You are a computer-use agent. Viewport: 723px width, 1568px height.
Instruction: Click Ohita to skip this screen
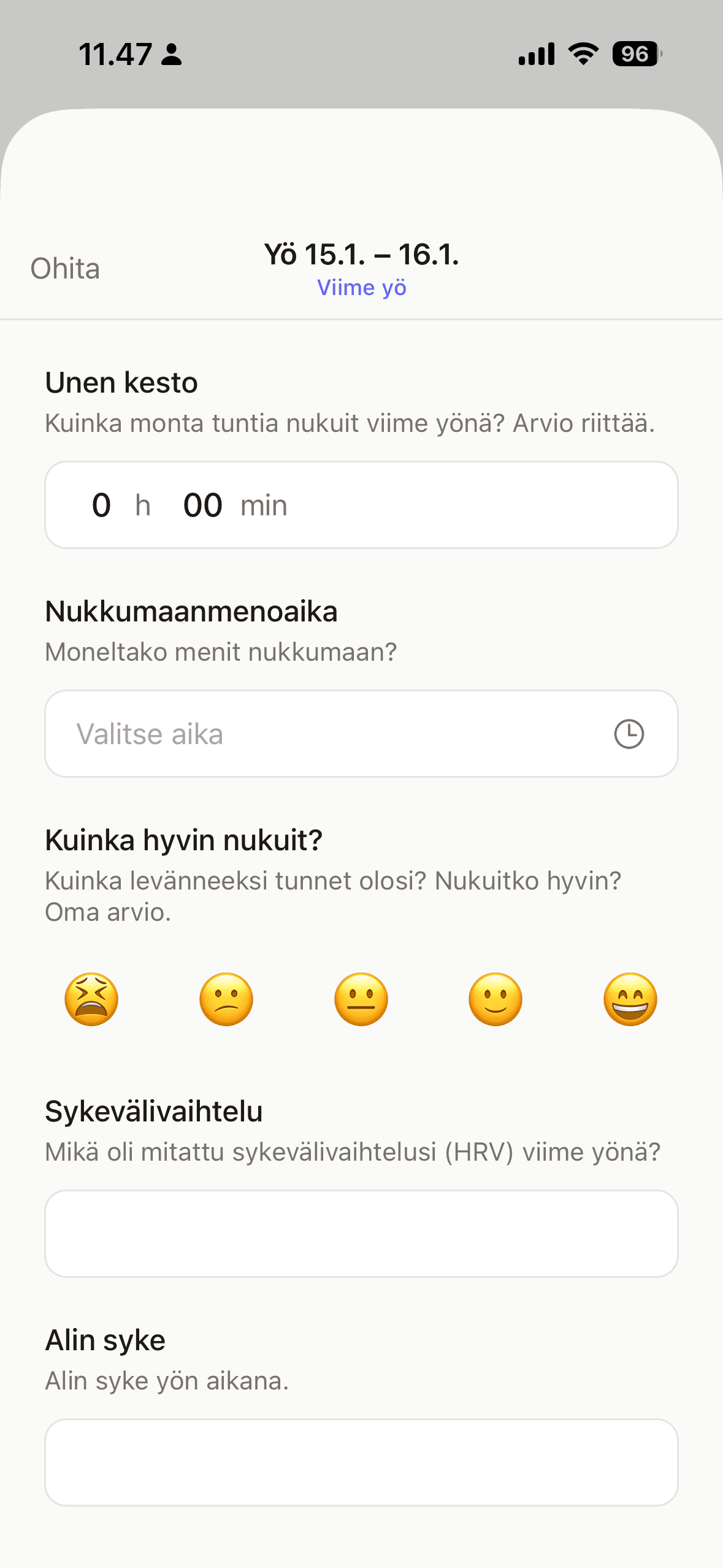coord(66,268)
